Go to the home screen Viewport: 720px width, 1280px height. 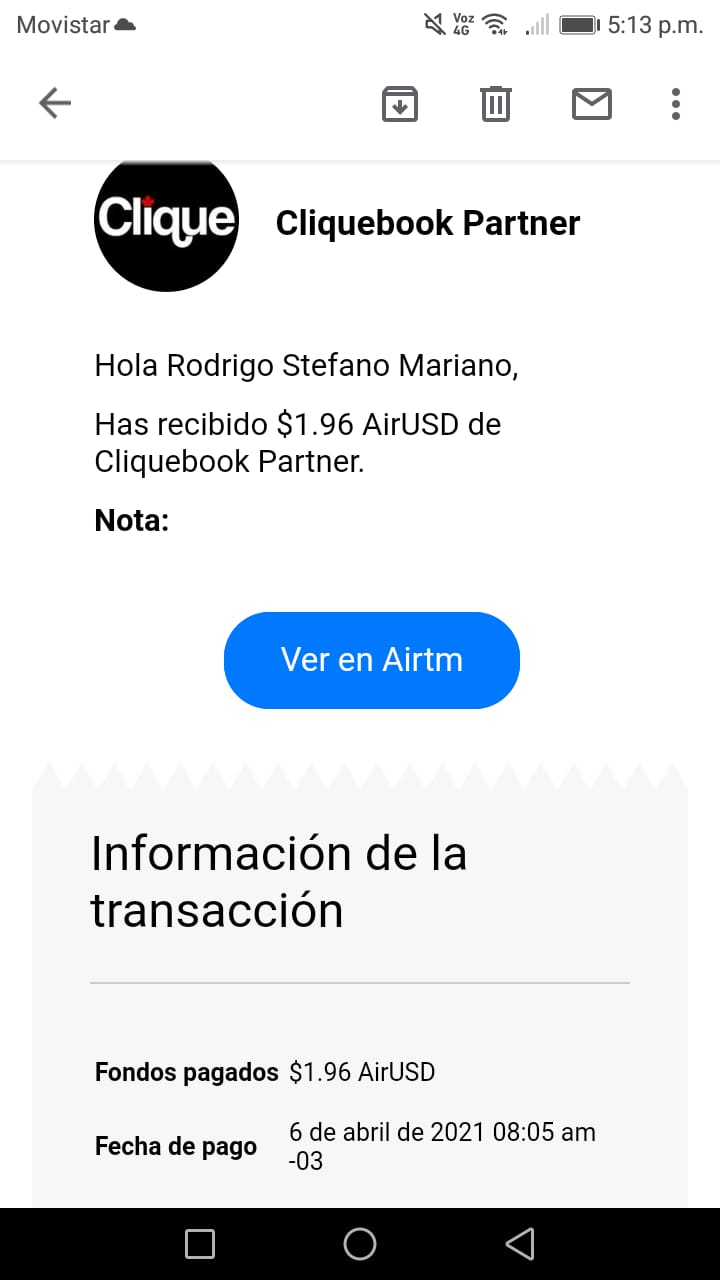point(360,1244)
